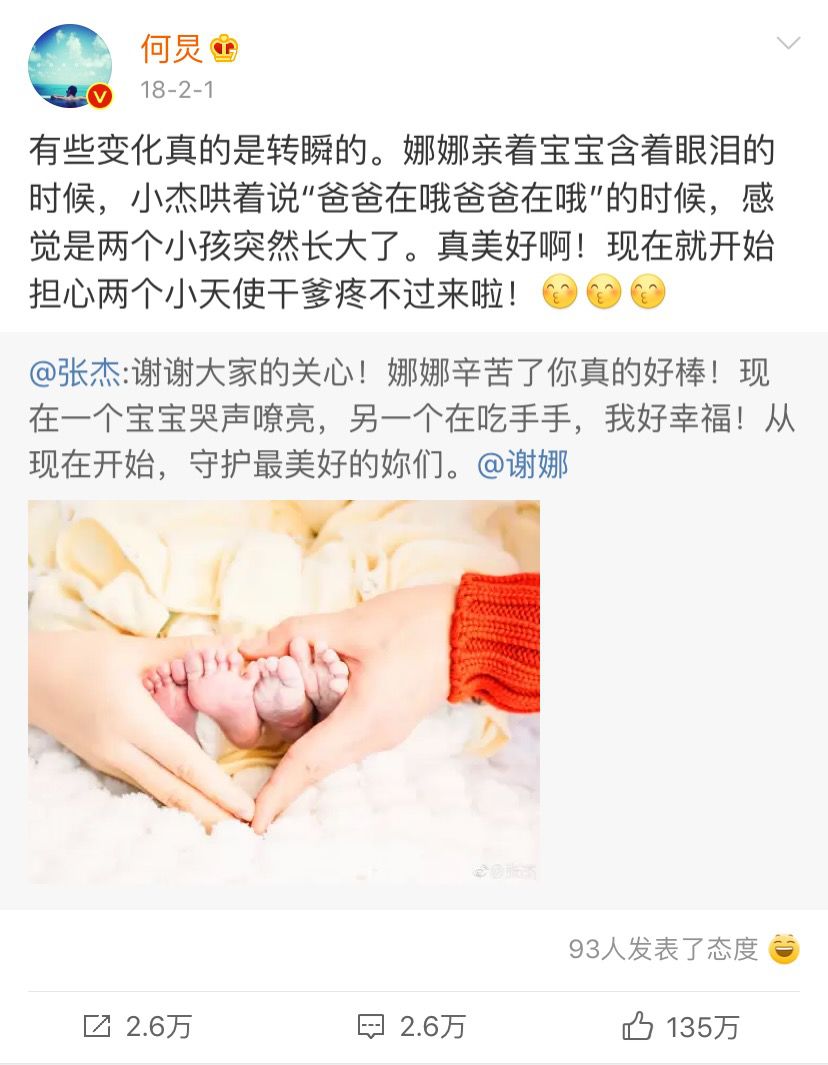Open 何炅's username link

[171, 47]
